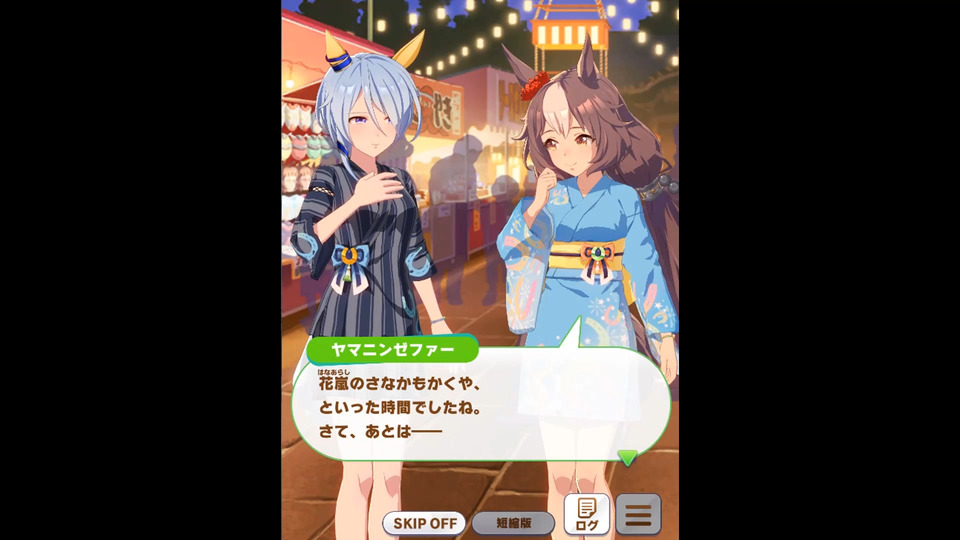This screenshot has height=540, width=960.
Task: Open the hamburger menu
Action: click(x=638, y=515)
